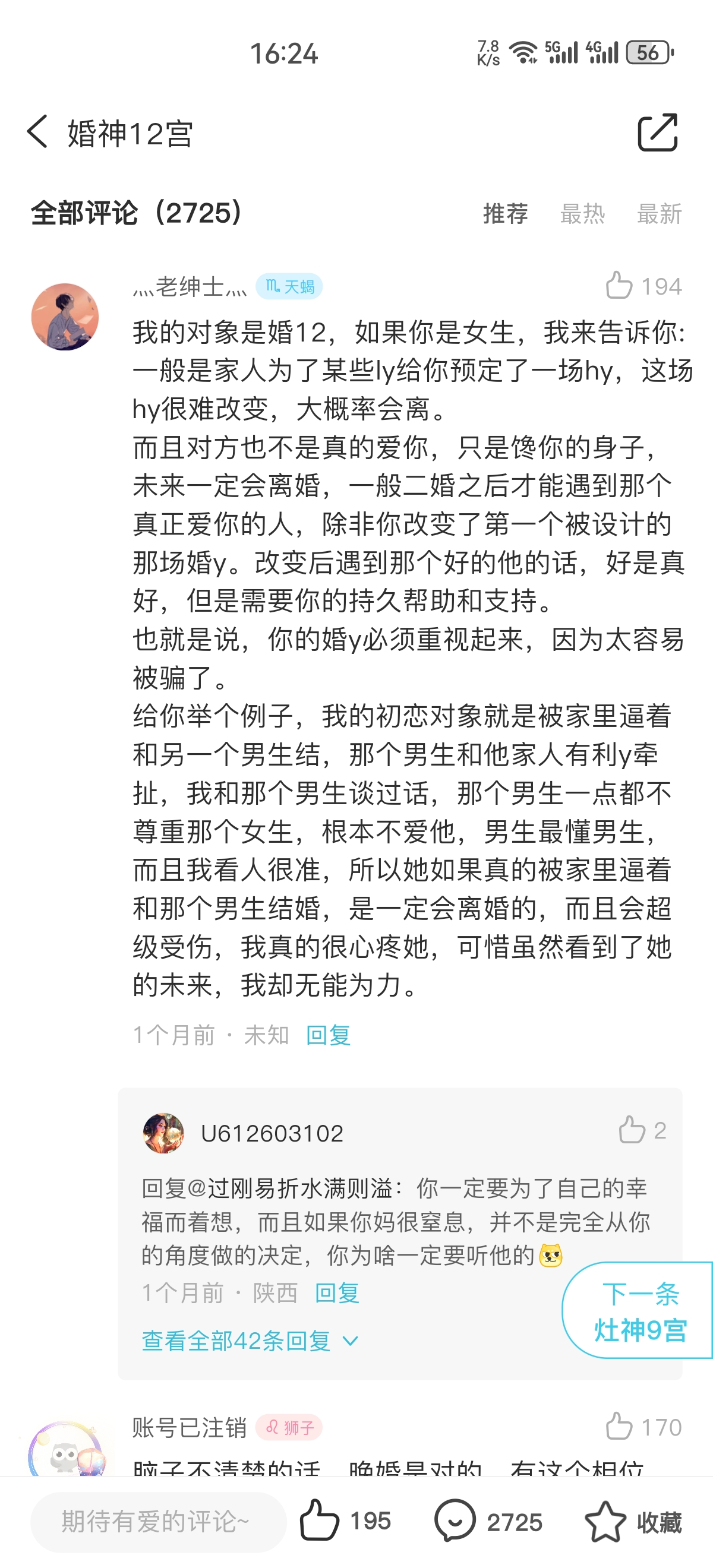Jump to next article 灶神9宫

point(639,1310)
